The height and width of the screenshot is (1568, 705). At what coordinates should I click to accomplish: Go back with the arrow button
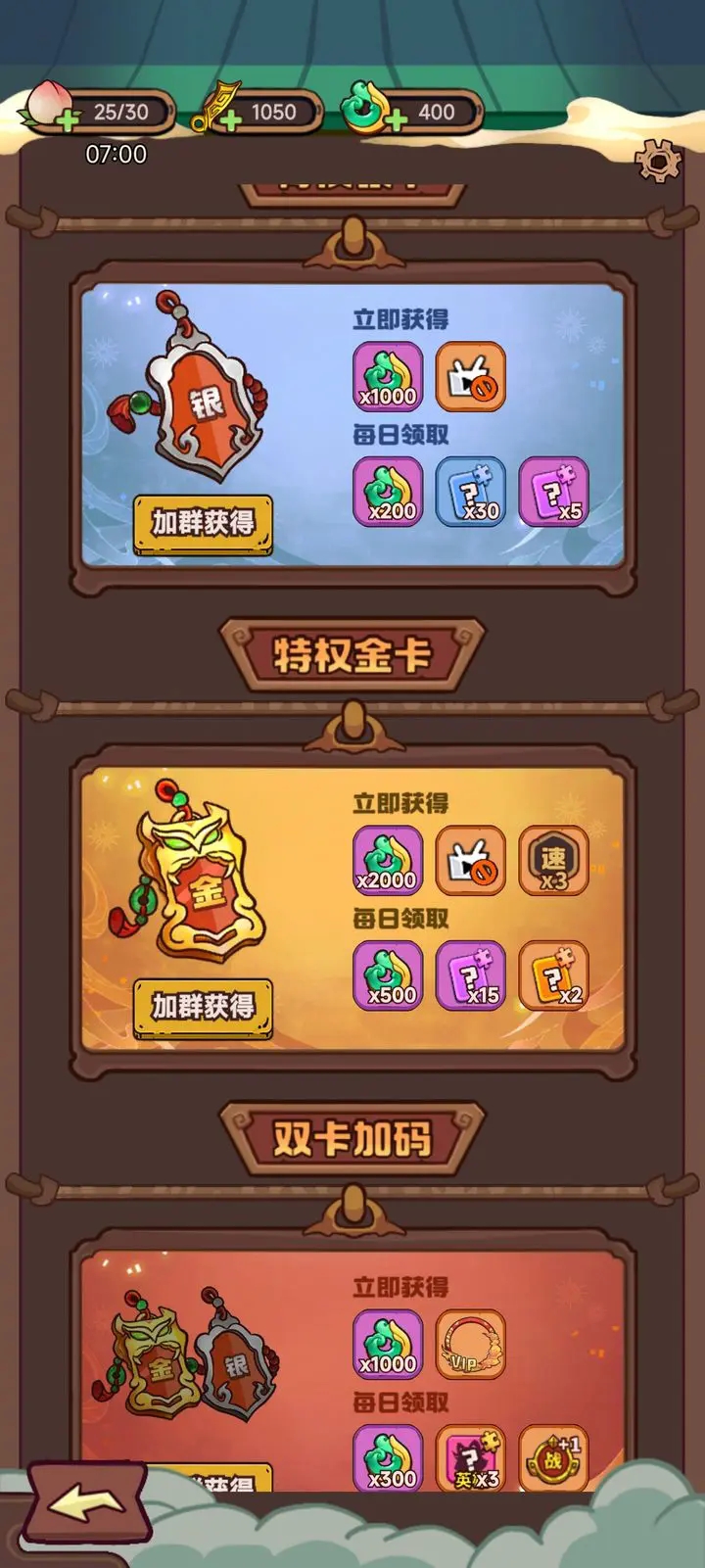(x=86, y=1503)
